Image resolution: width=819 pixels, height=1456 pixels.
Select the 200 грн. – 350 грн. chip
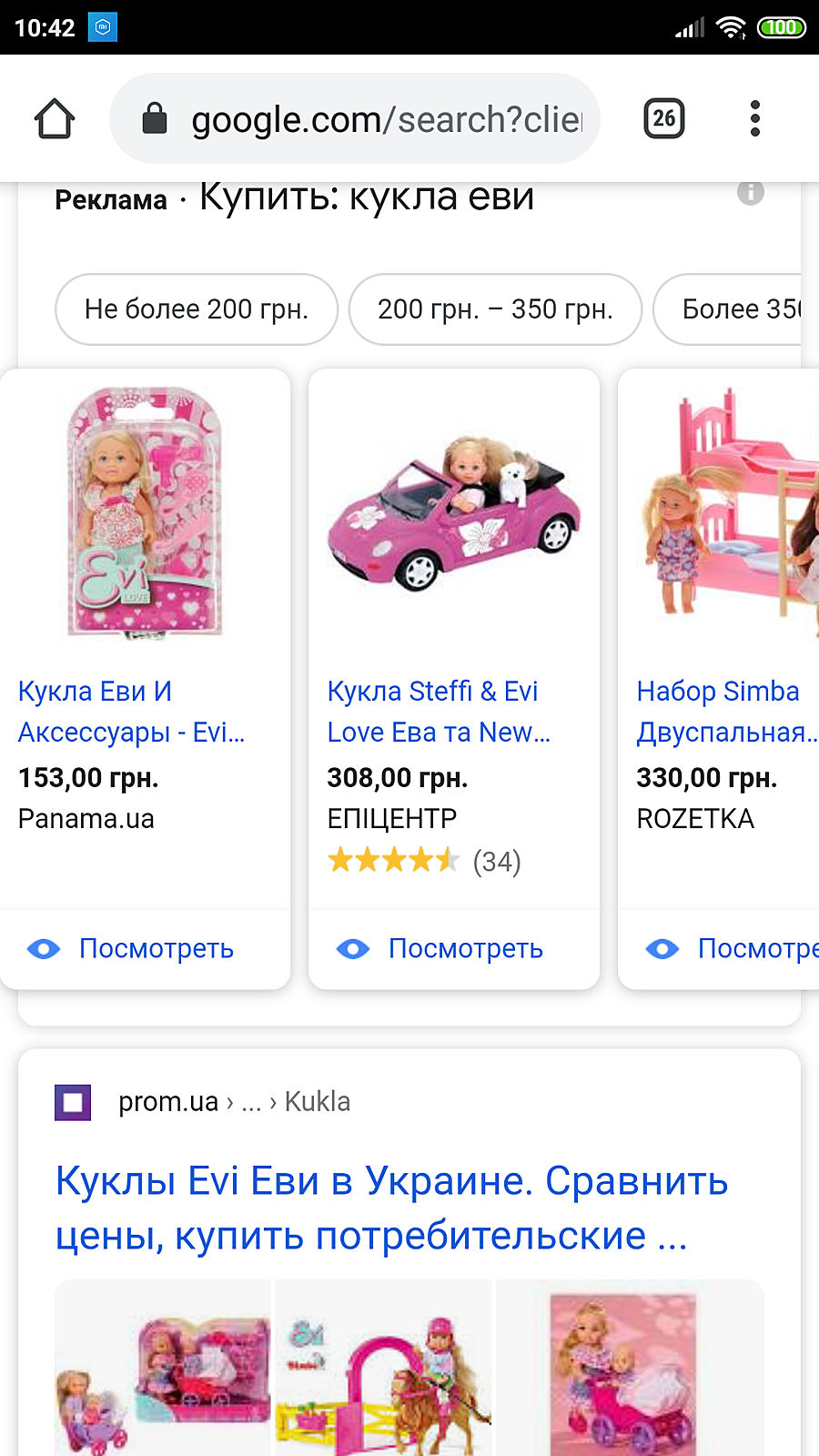click(495, 309)
